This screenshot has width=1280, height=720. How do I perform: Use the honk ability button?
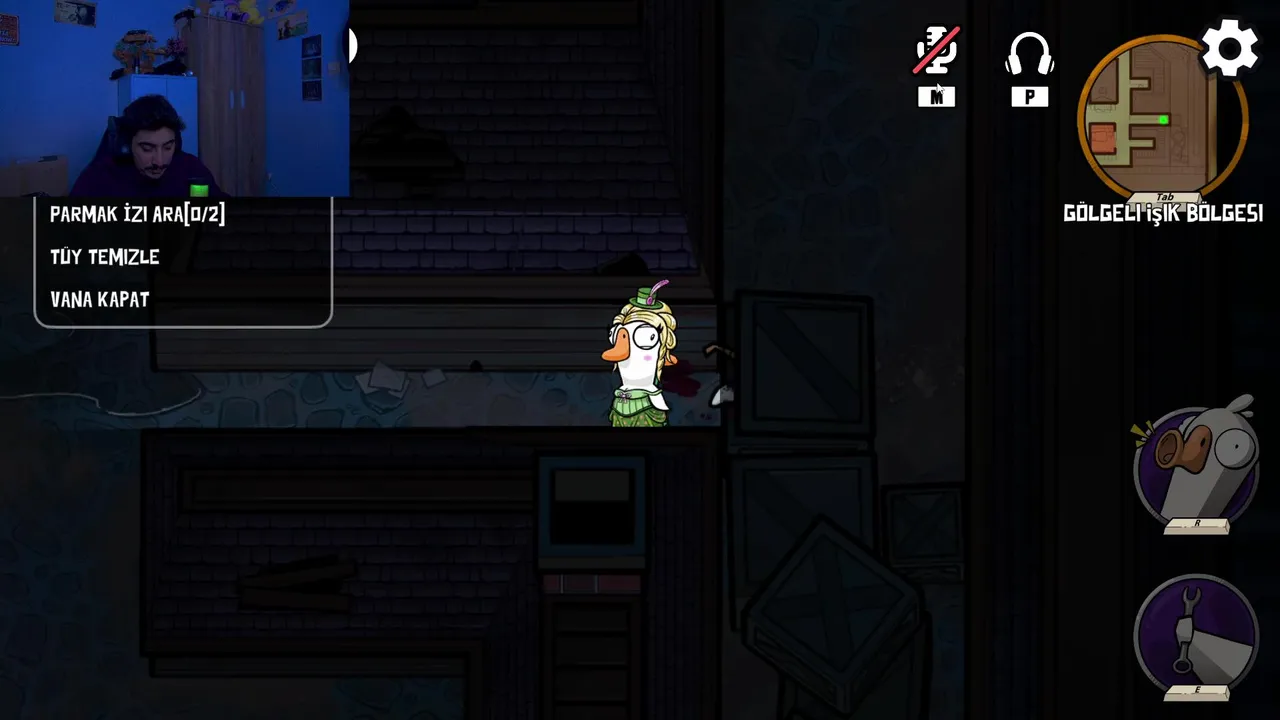tap(1196, 467)
